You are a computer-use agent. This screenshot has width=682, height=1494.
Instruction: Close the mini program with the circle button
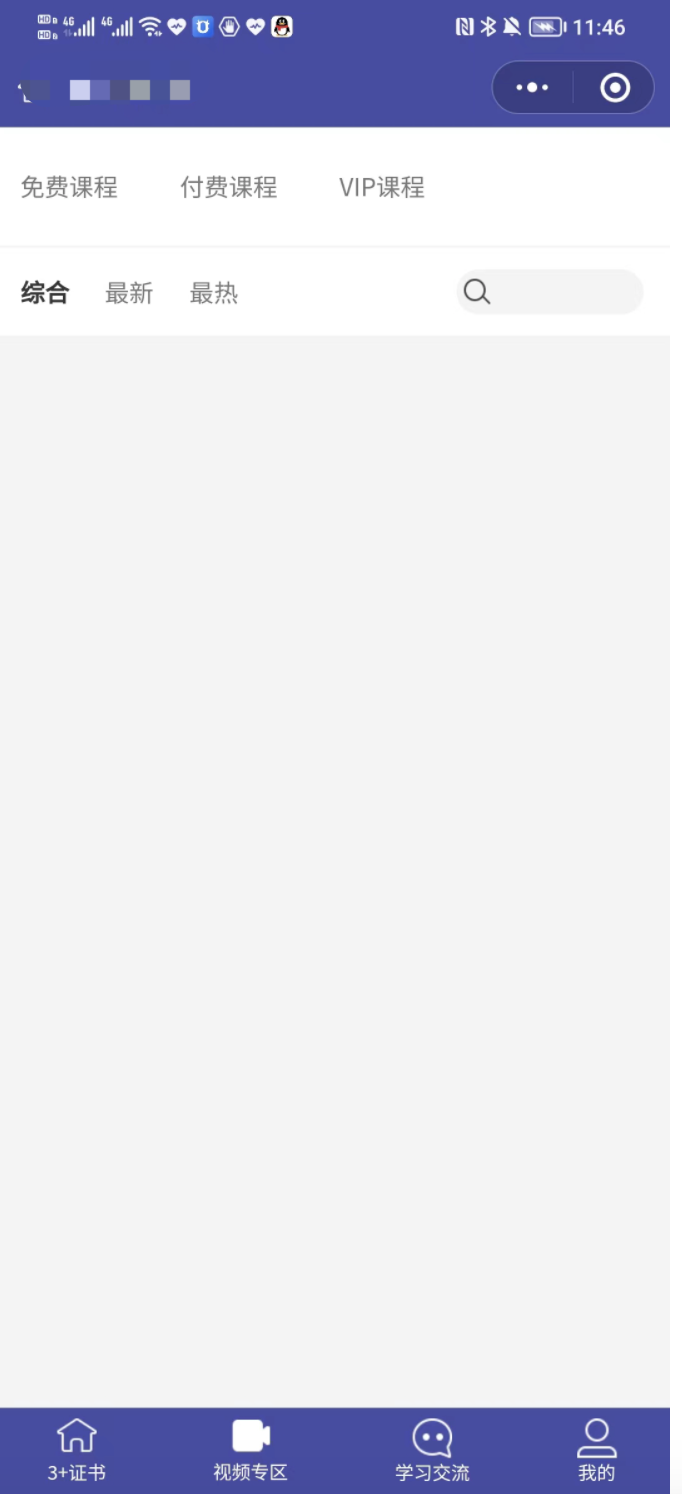[615, 88]
